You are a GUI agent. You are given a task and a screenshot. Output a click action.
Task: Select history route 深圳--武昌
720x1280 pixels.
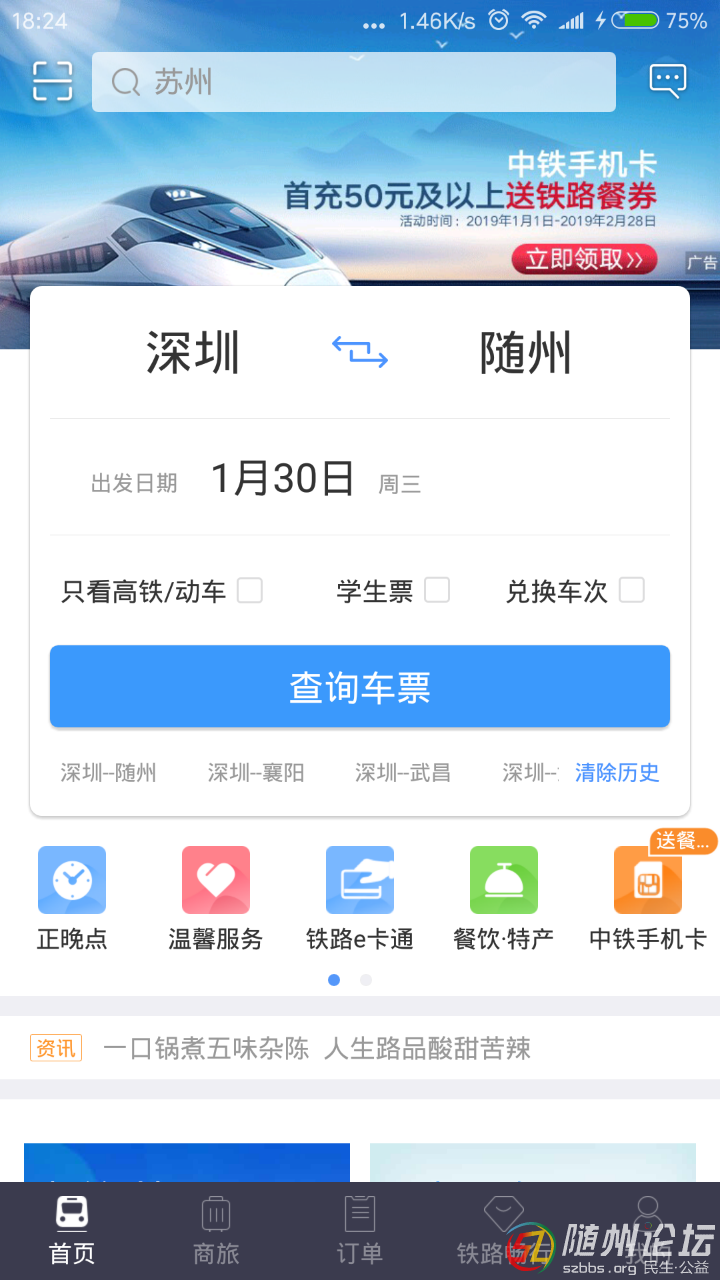[403, 772]
